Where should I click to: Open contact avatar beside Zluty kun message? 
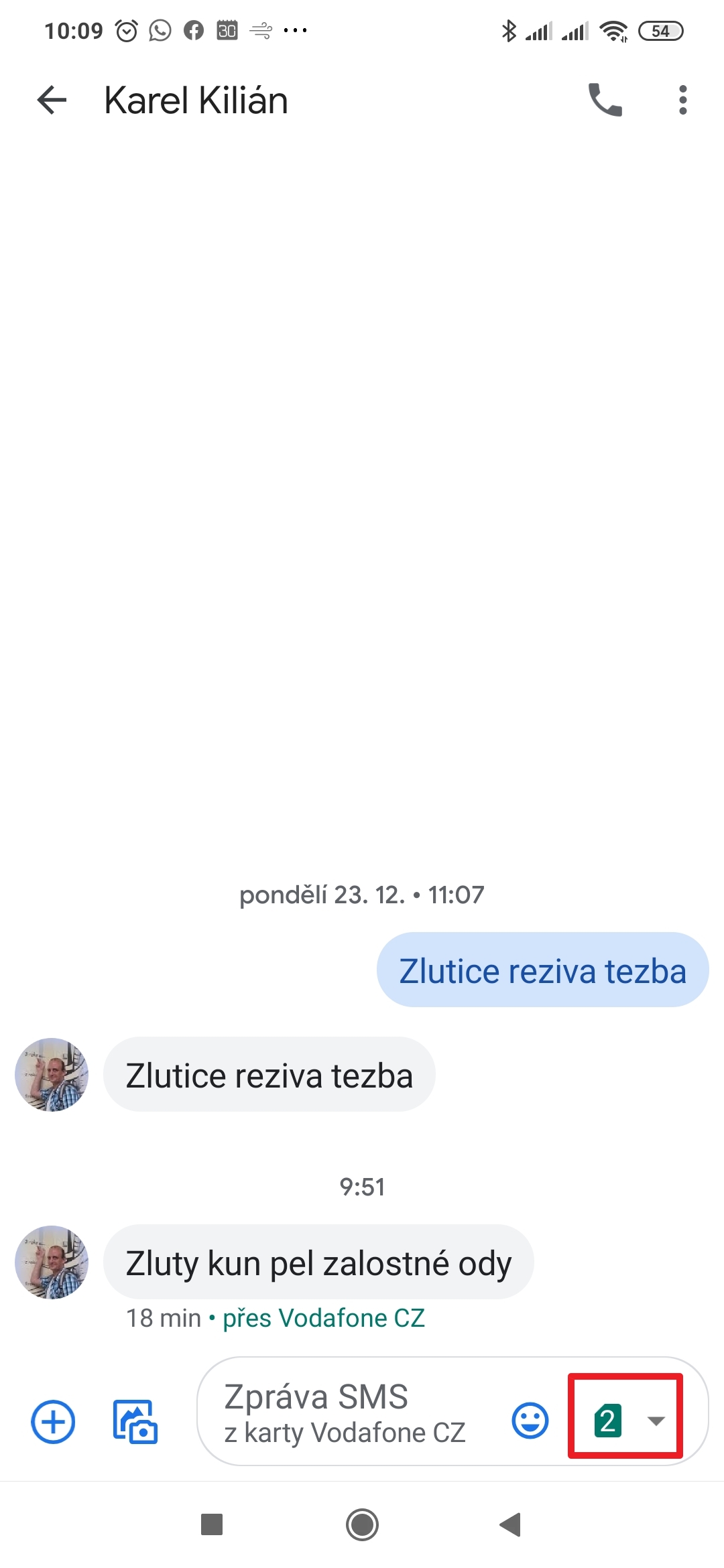(x=52, y=1263)
